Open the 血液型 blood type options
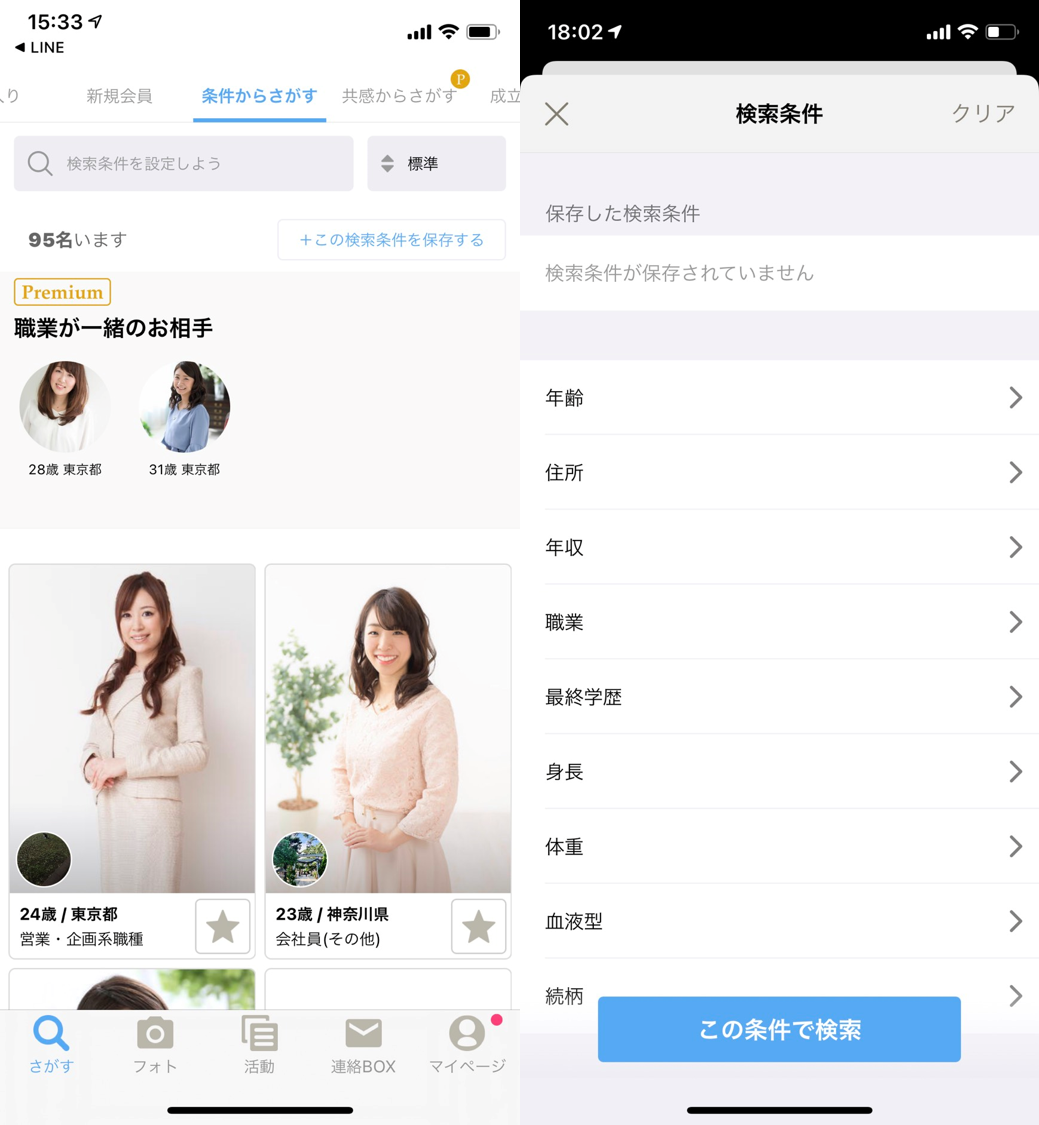1039x1125 pixels. (x=779, y=921)
